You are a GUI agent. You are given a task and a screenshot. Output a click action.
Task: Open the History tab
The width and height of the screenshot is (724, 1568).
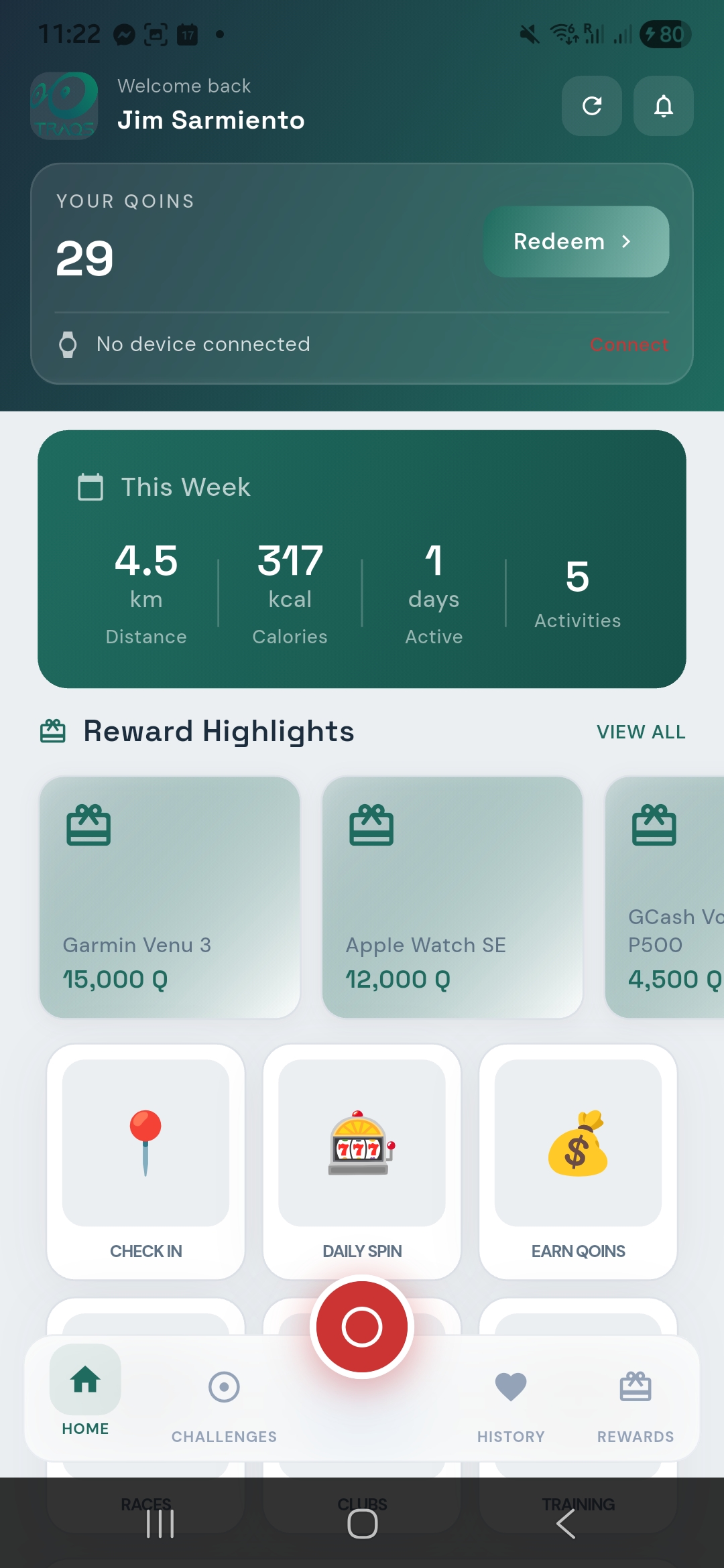click(x=510, y=1400)
